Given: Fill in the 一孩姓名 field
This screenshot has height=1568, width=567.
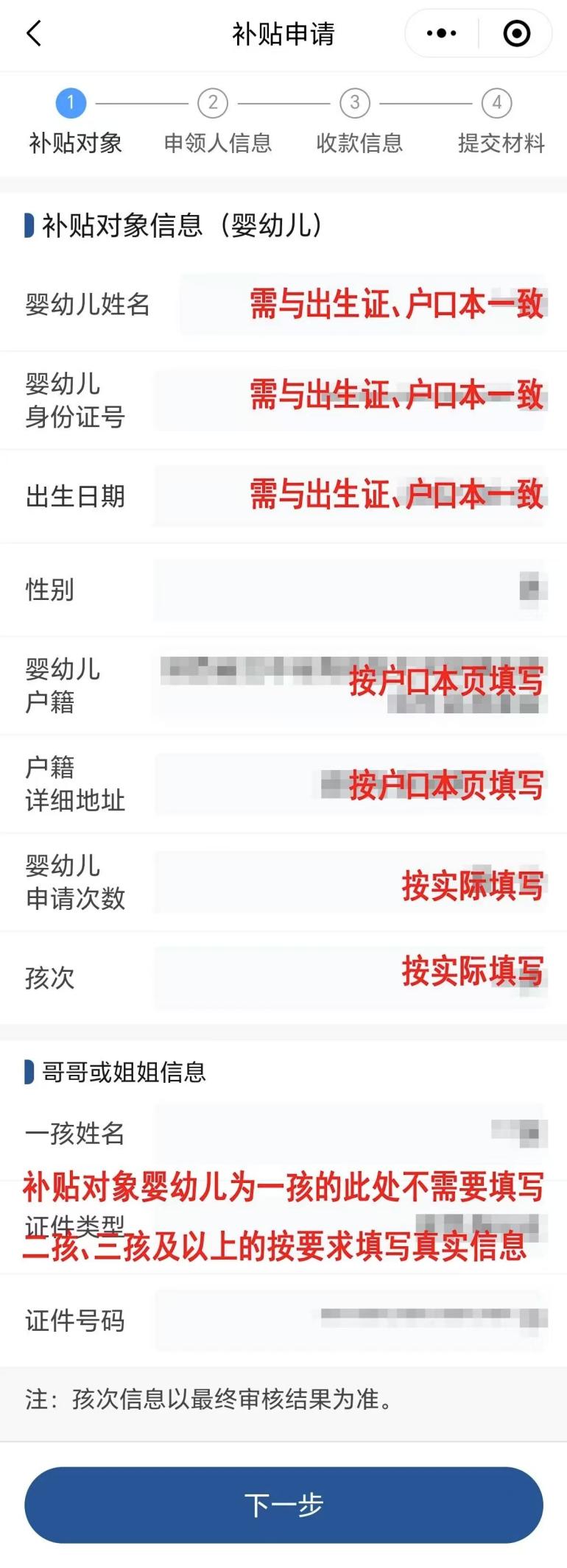Looking at the screenshot, I should [x=350, y=1134].
